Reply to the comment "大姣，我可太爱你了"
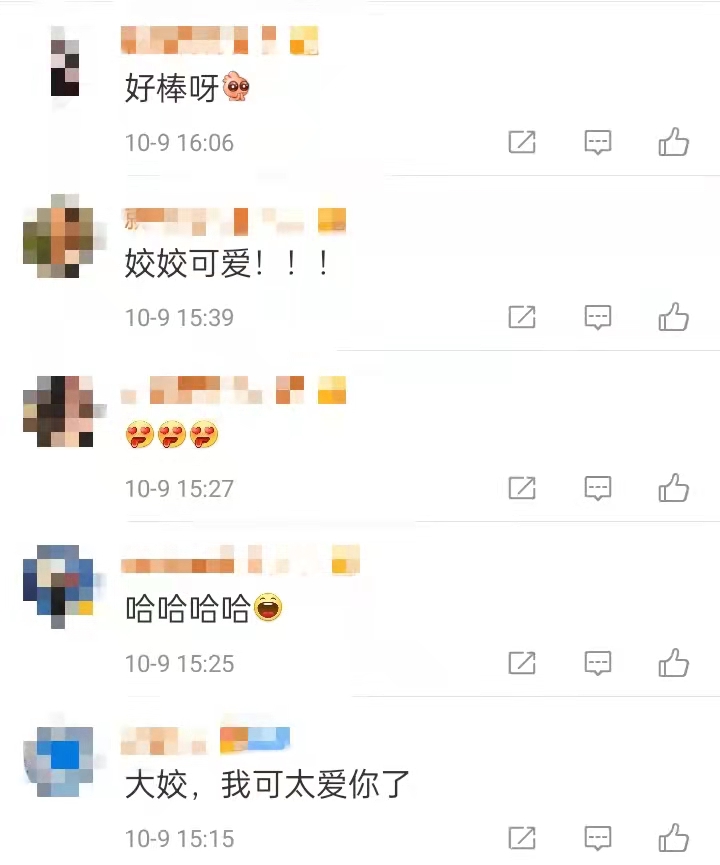 coord(598,838)
